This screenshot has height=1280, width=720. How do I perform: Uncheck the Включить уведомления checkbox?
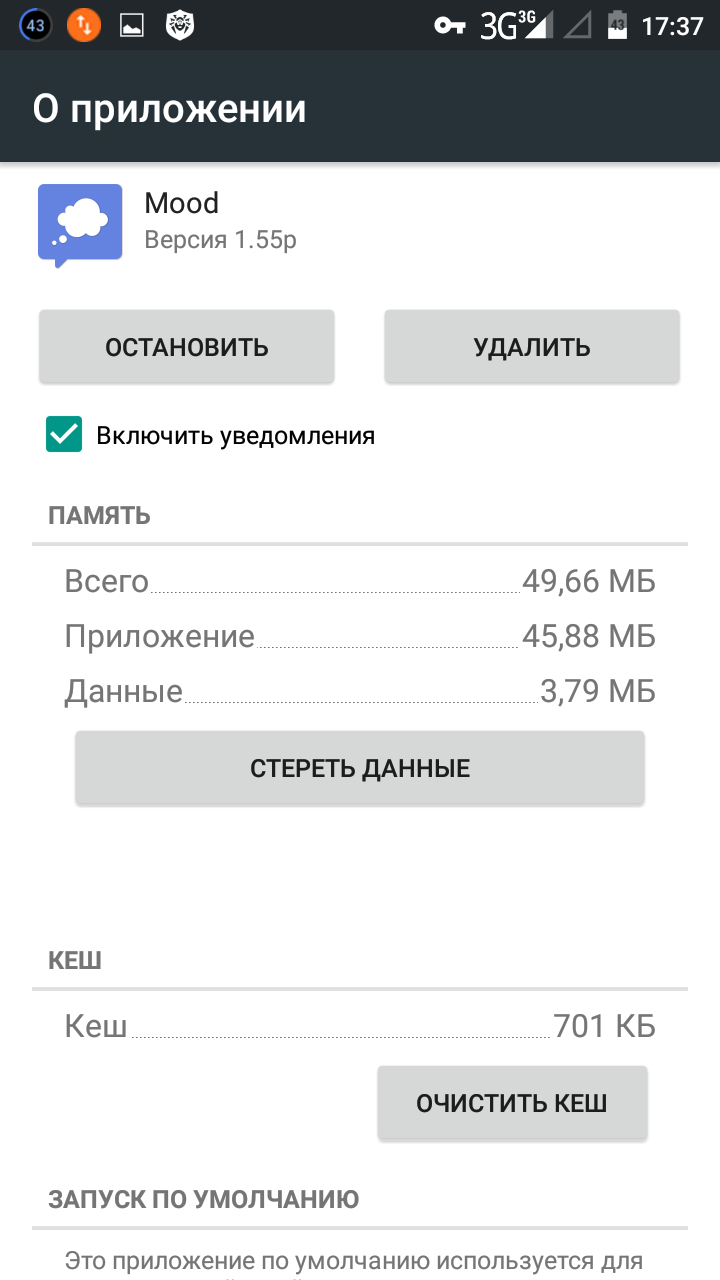64,435
